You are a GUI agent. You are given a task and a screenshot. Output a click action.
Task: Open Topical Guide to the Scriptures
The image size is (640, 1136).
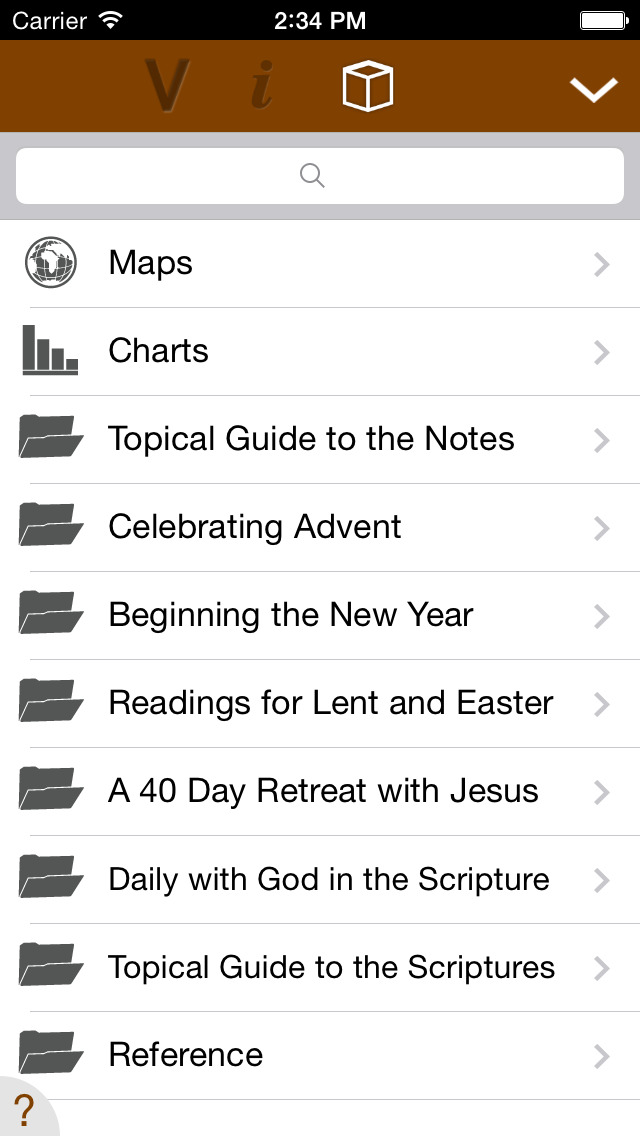320,967
